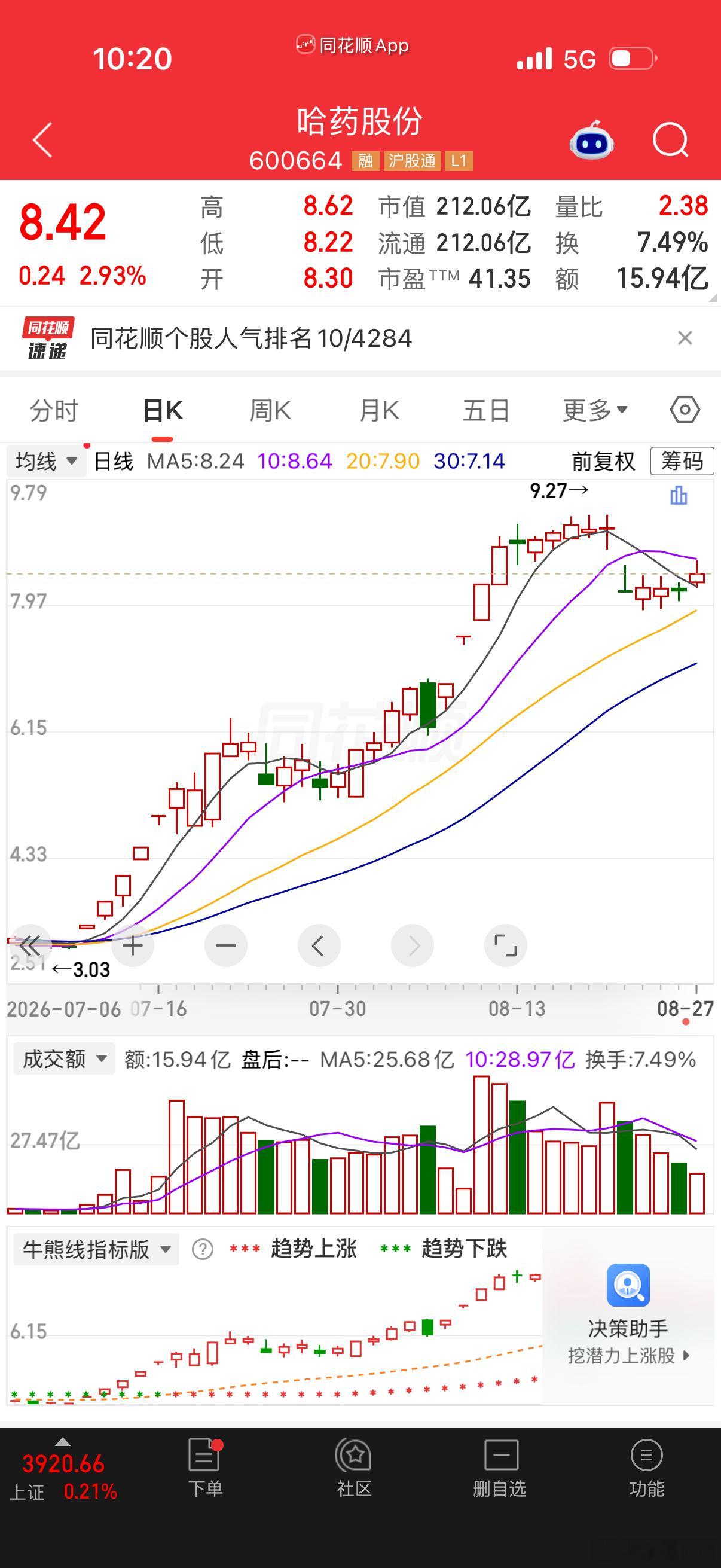Tap the 筹码 chip distribution button
Screen dimensions: 721x1568
tap(682, 461)
